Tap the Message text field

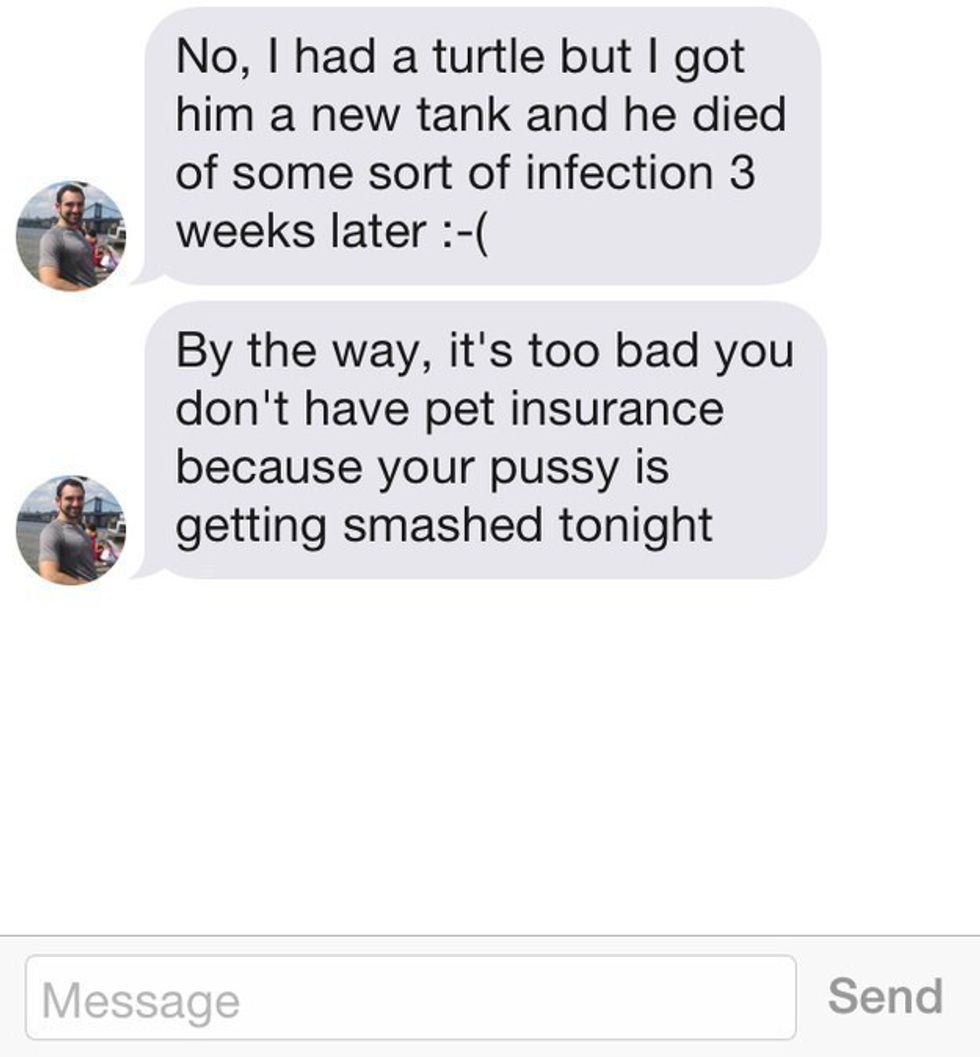[x=410, y=997]
